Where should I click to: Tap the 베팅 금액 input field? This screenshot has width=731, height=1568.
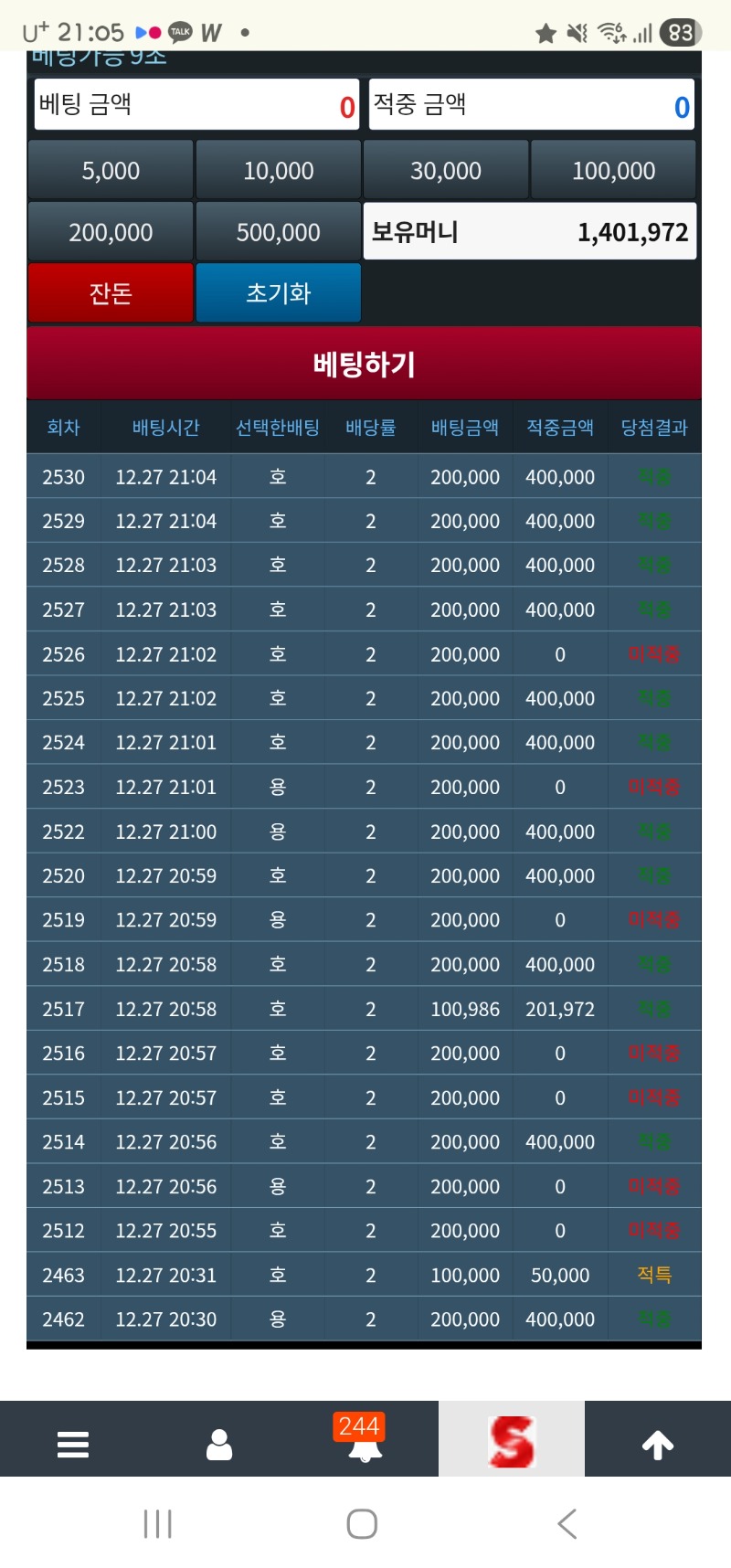point(196,105)
